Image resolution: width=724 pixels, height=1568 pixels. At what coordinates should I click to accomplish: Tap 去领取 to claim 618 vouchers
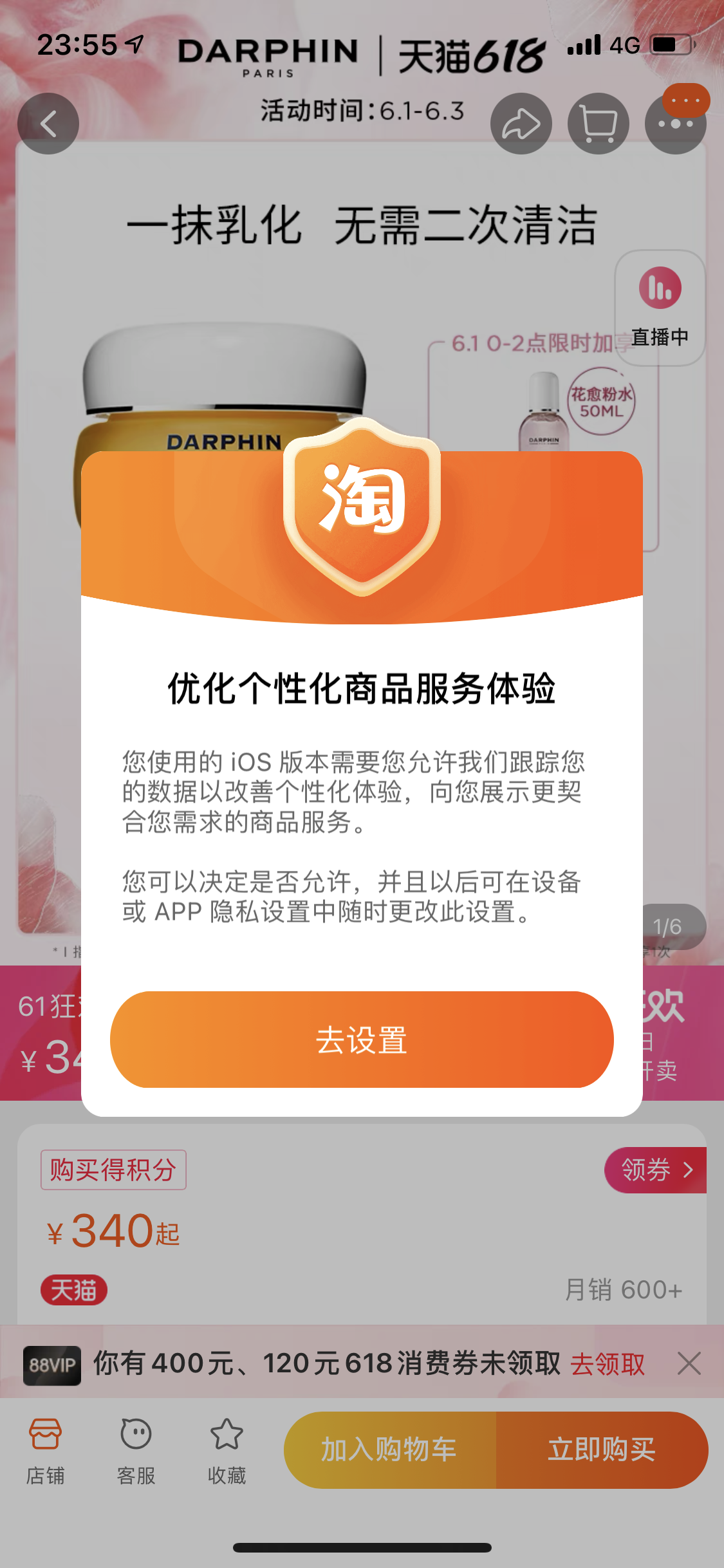point(607,1364)
